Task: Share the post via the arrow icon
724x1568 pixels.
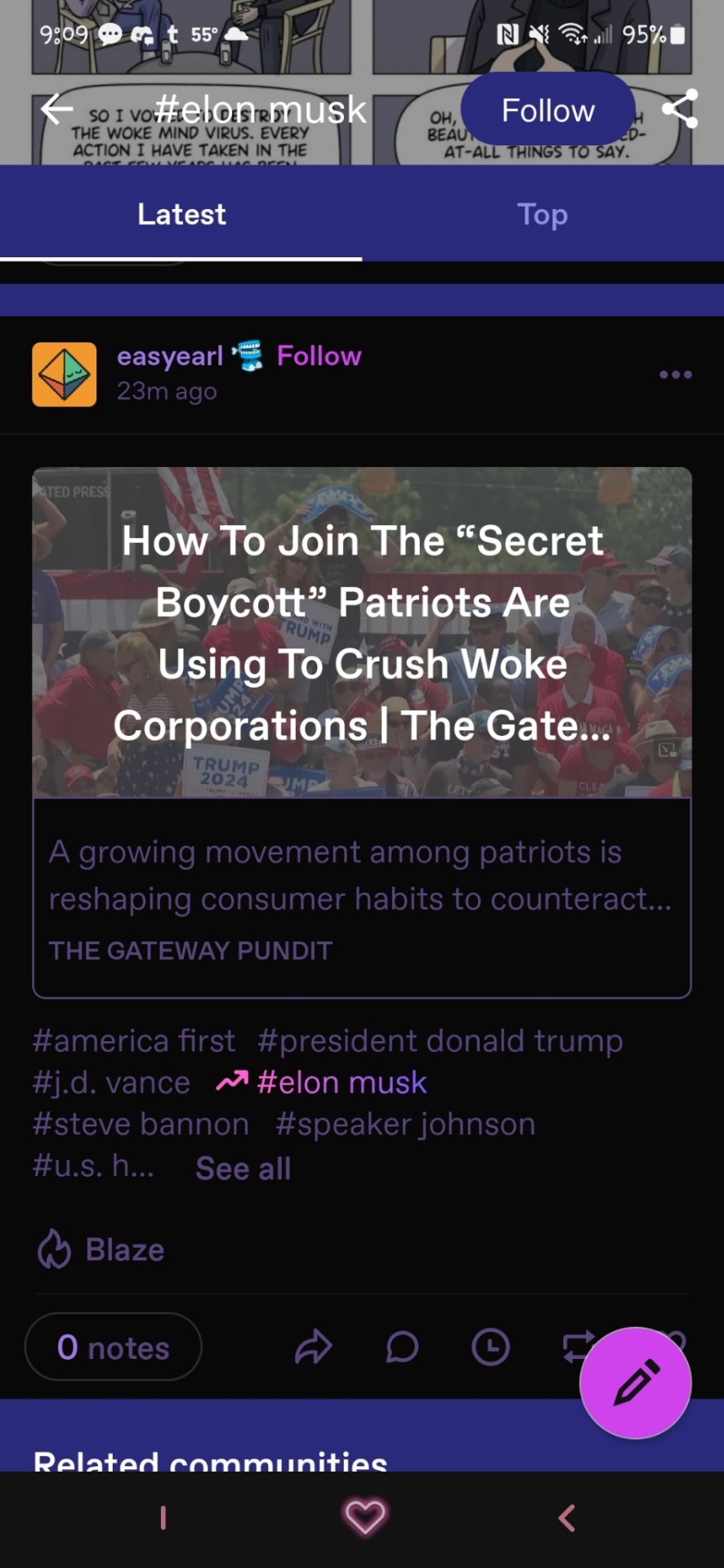Action: coord(313,1347)
